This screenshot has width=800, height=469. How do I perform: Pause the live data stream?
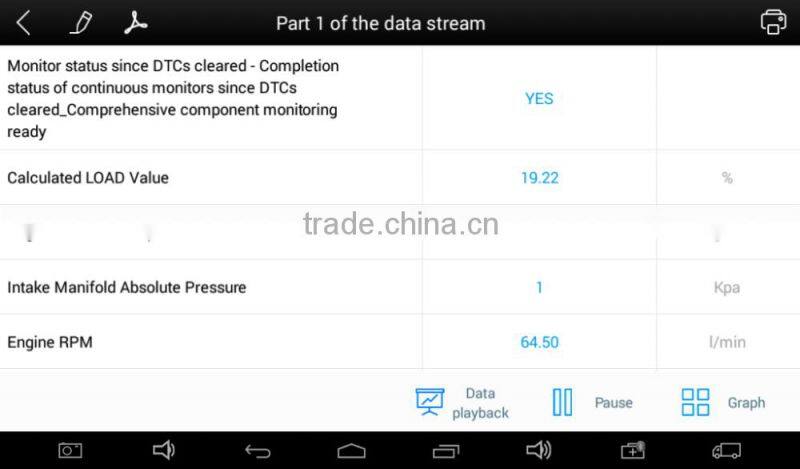coord(592,403)
